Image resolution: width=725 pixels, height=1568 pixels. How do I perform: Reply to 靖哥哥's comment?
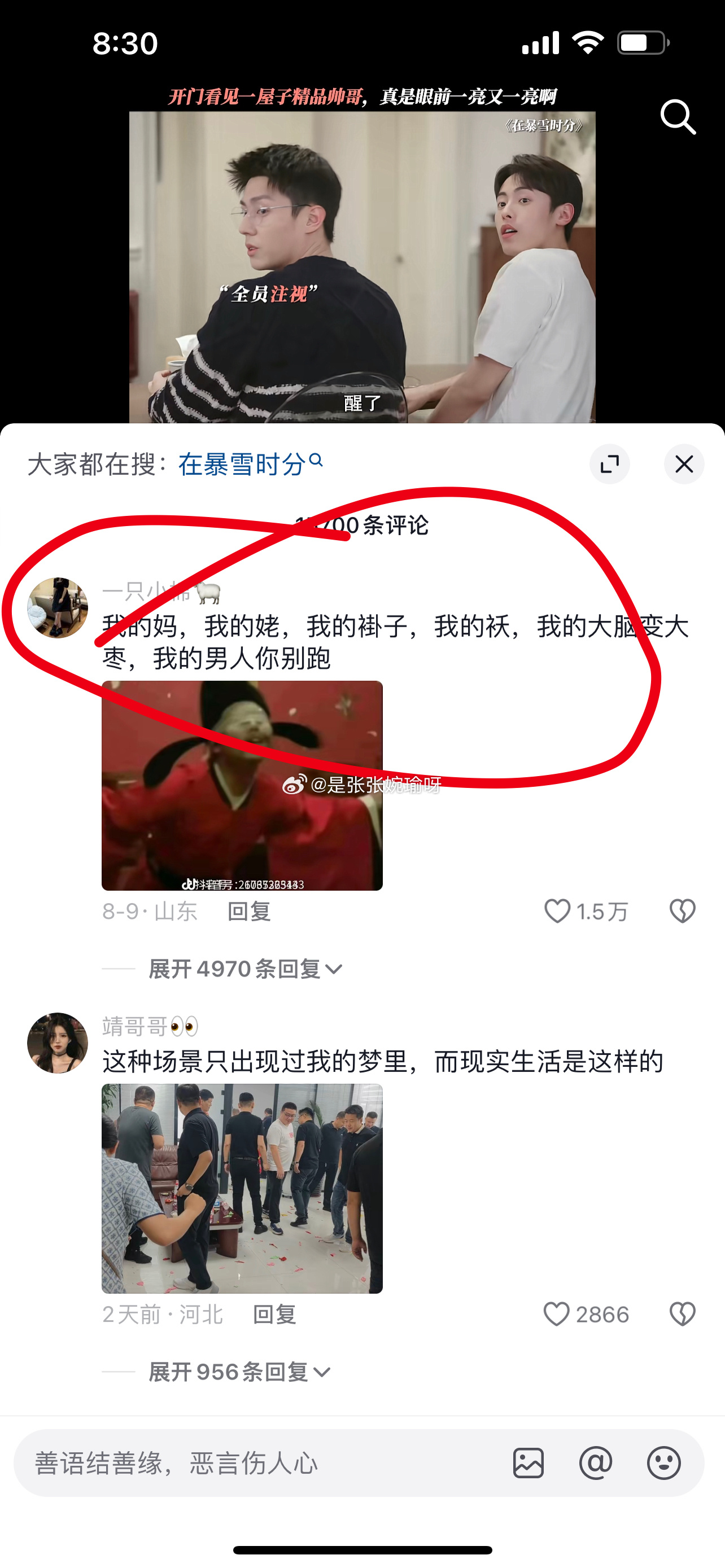(x=274, y=1314)
